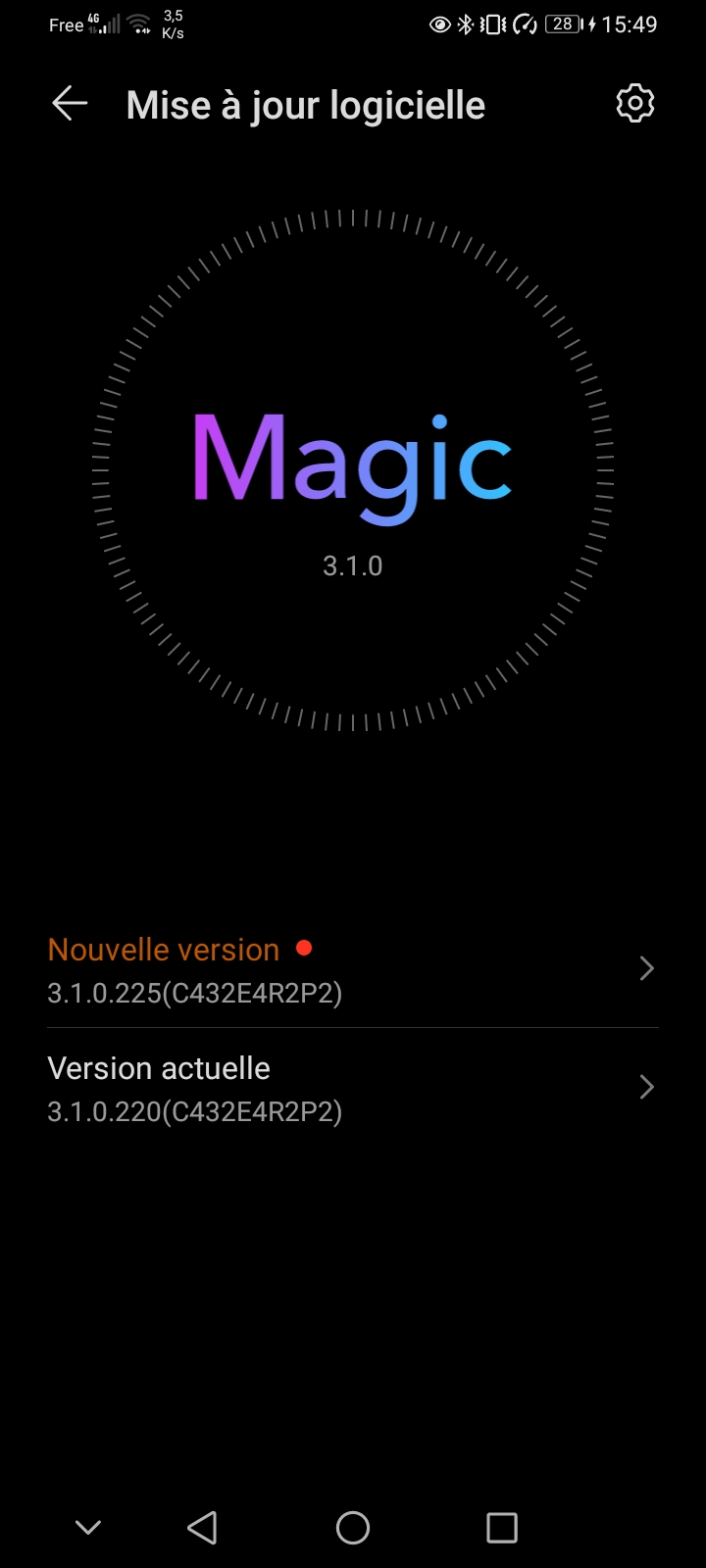Screen dimensions: 706x1568
Task: Tap the chevron beside 3.1.0.225(C432E4R2P2)
Action: point(647,968)
